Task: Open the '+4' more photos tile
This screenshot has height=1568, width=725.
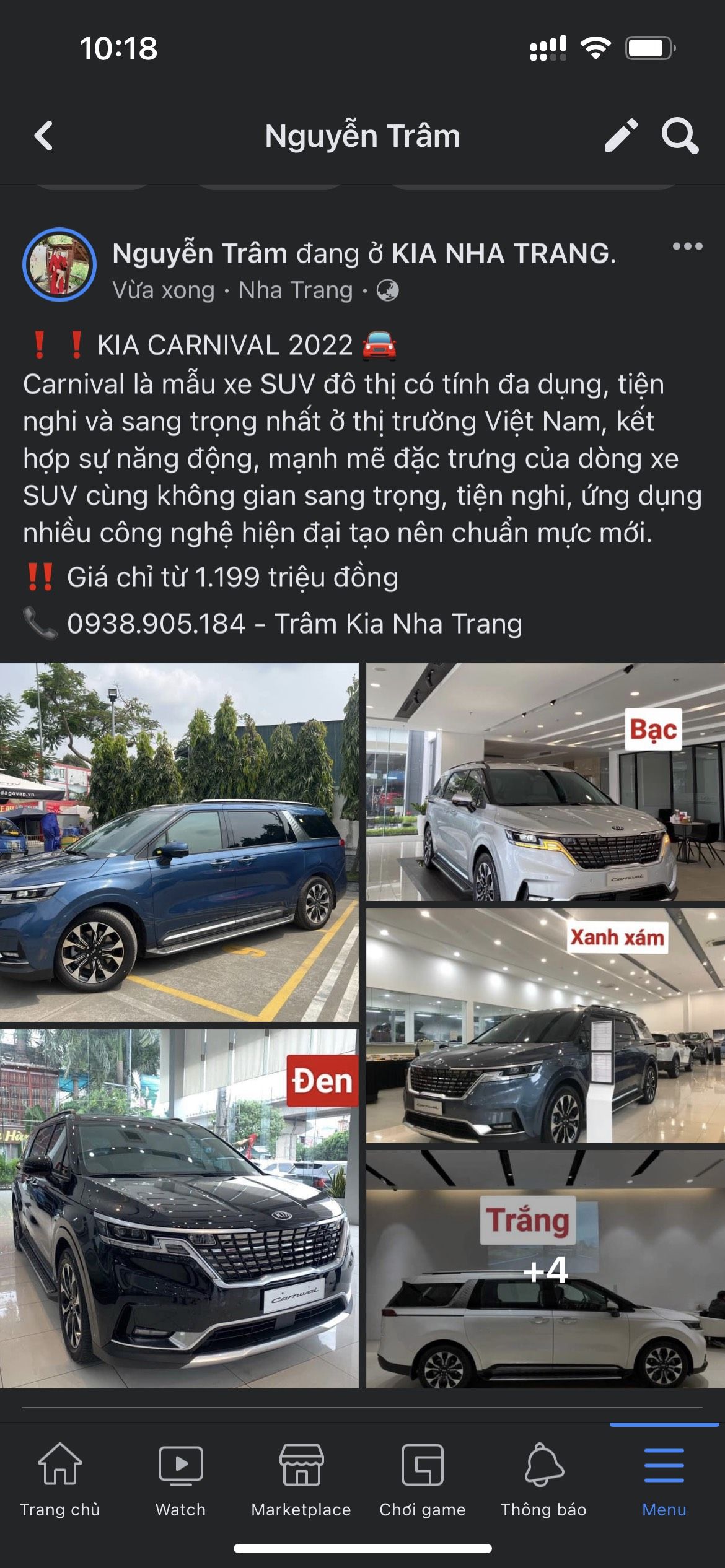Action: pos(545,1268)
